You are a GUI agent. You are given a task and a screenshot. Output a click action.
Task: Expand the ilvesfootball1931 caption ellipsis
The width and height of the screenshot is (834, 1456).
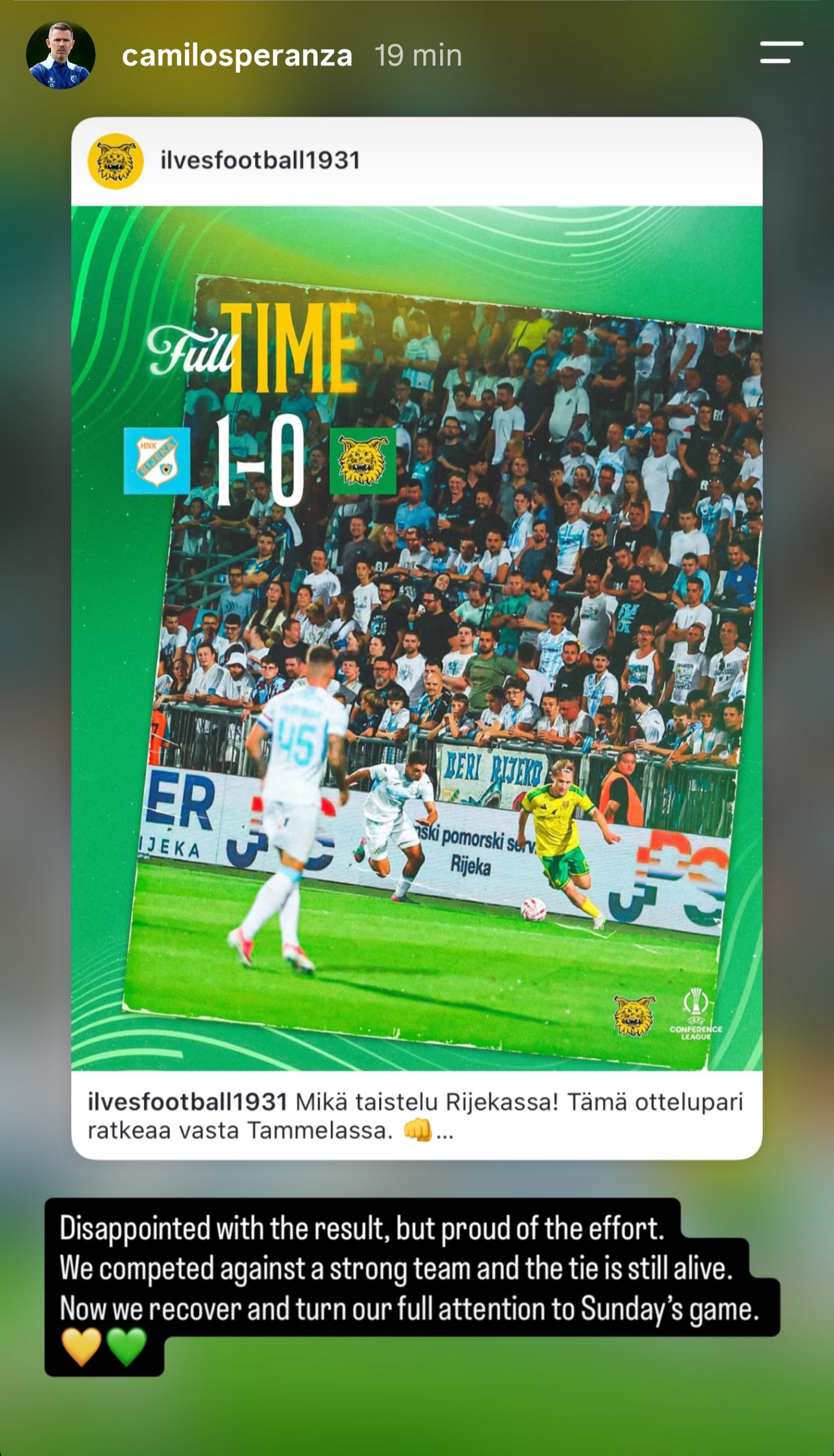tap(445, 1132)
